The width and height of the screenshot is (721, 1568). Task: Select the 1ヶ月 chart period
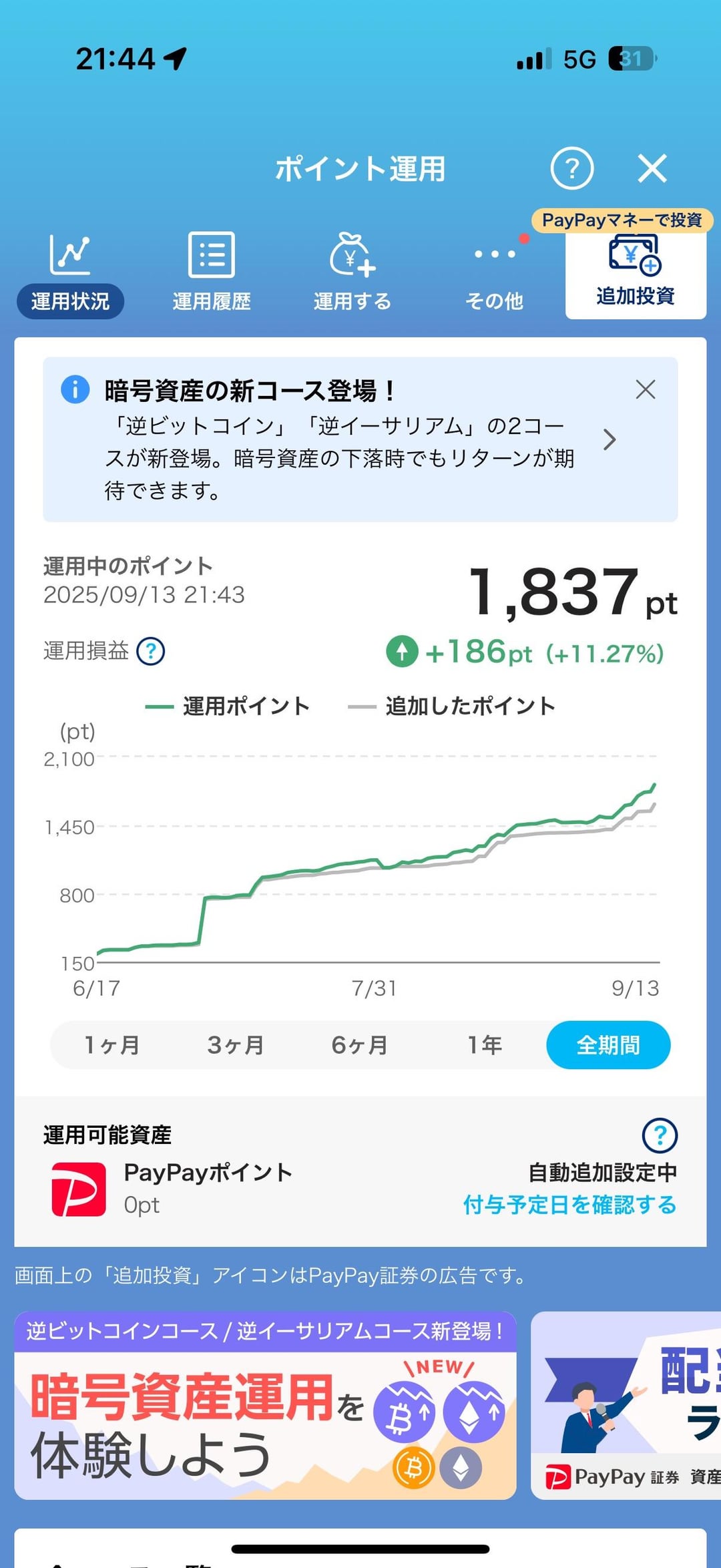111,1045
